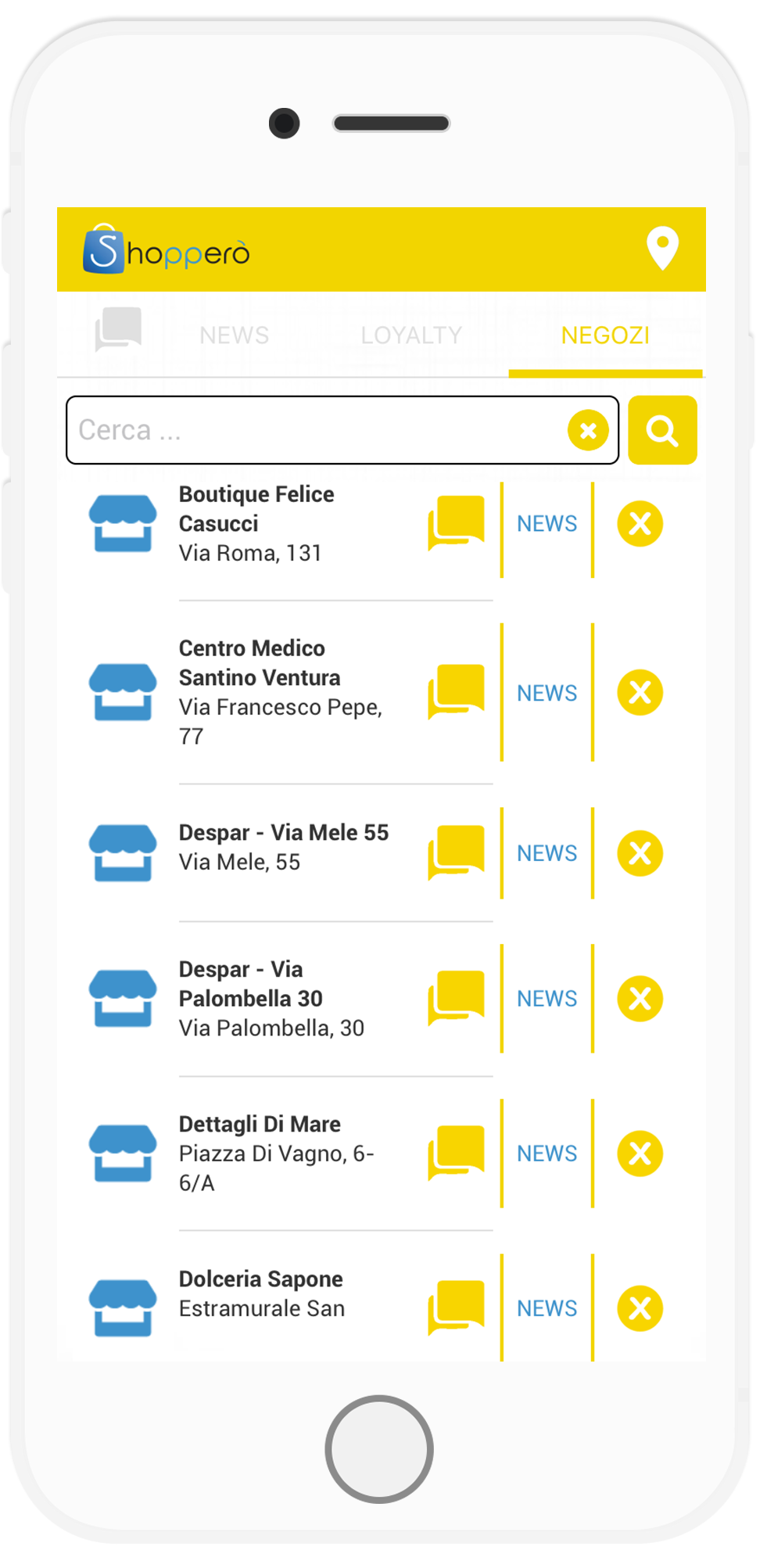767x1568 pixels.
Task: Select the NEGOZI tab
Action: pos(605,335)
